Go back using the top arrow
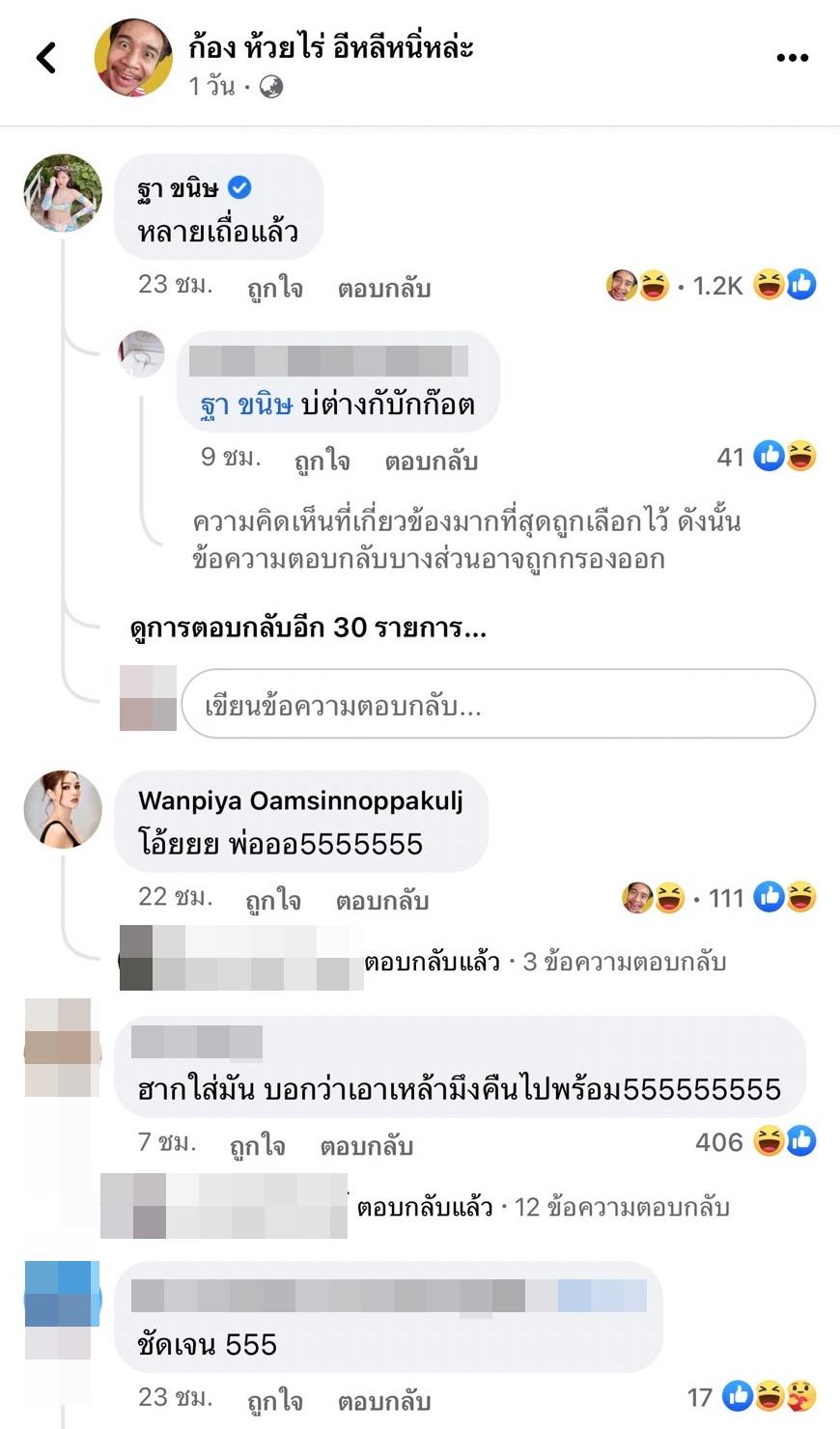Image resolution: width=840 pixels, height=1429 pixels. tap(46, 58)
